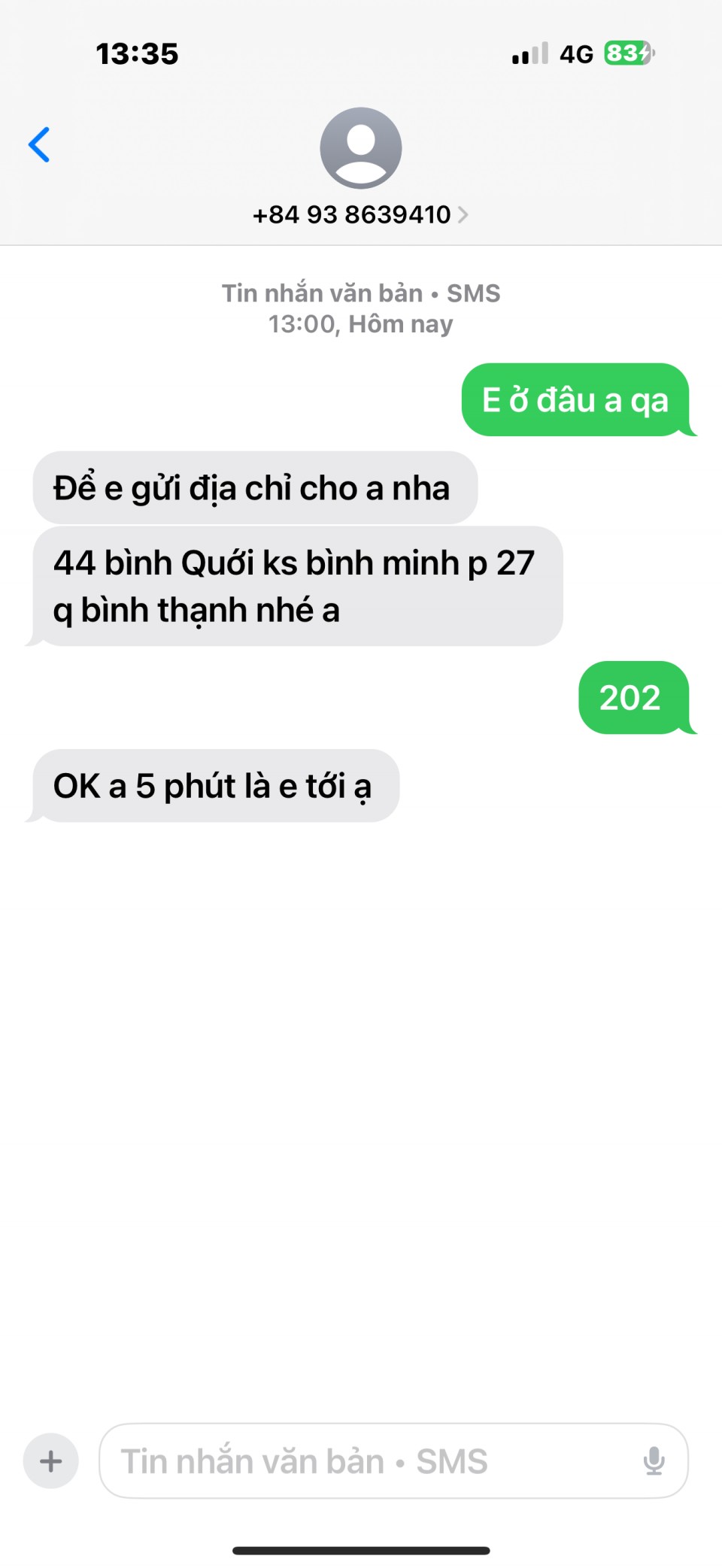Open the plus attachments menu

tap(51, 1461)
